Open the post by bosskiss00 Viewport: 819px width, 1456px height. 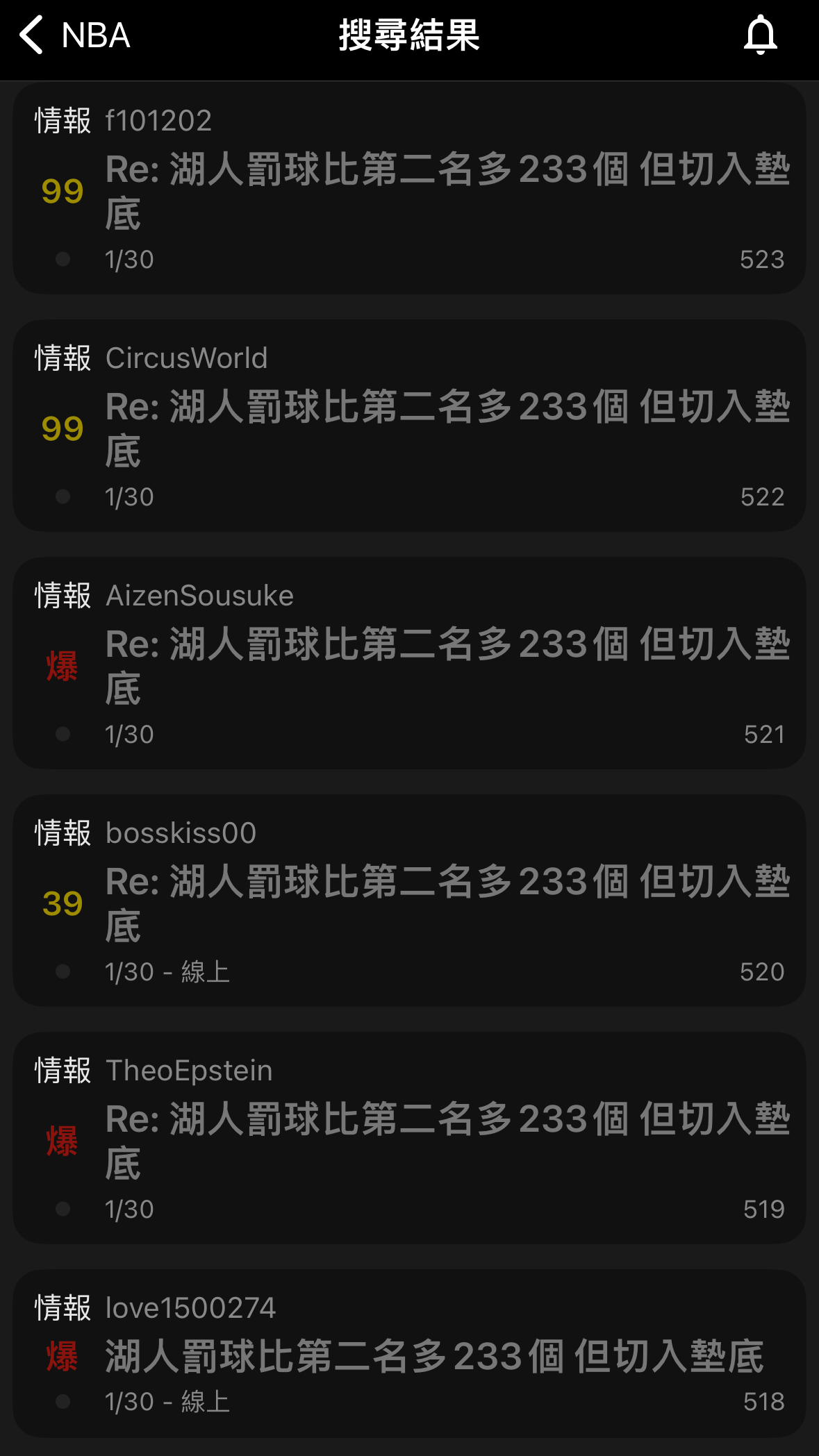click(409, 901)
